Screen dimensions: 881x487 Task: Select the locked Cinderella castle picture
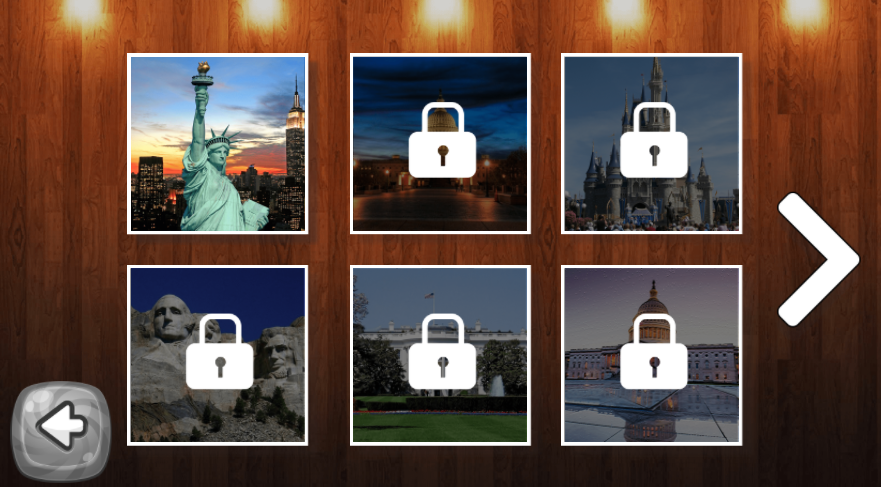click(651, 144)
